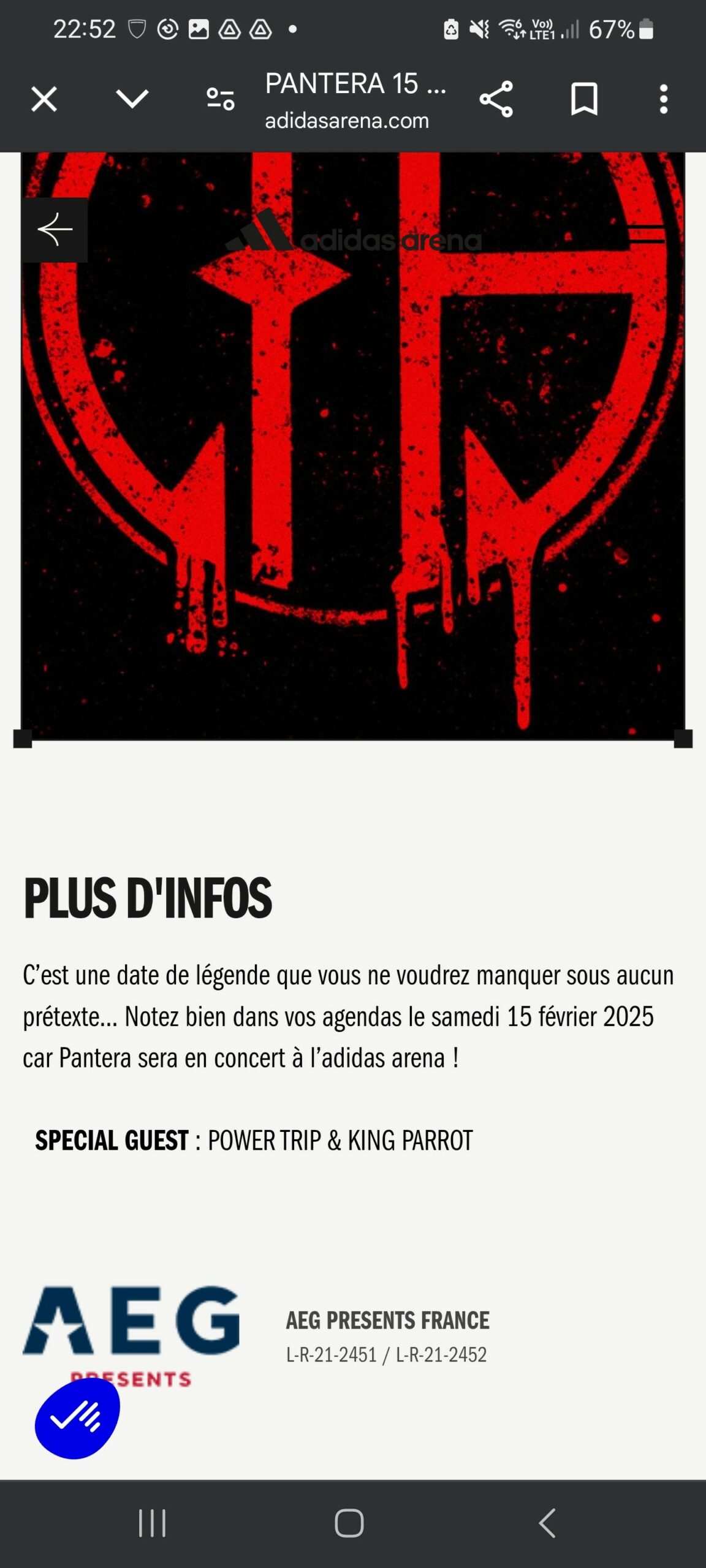Open recent apps from navigation bar
The width and height of the screenshot is (706, 1568).
coord(152,1523)
